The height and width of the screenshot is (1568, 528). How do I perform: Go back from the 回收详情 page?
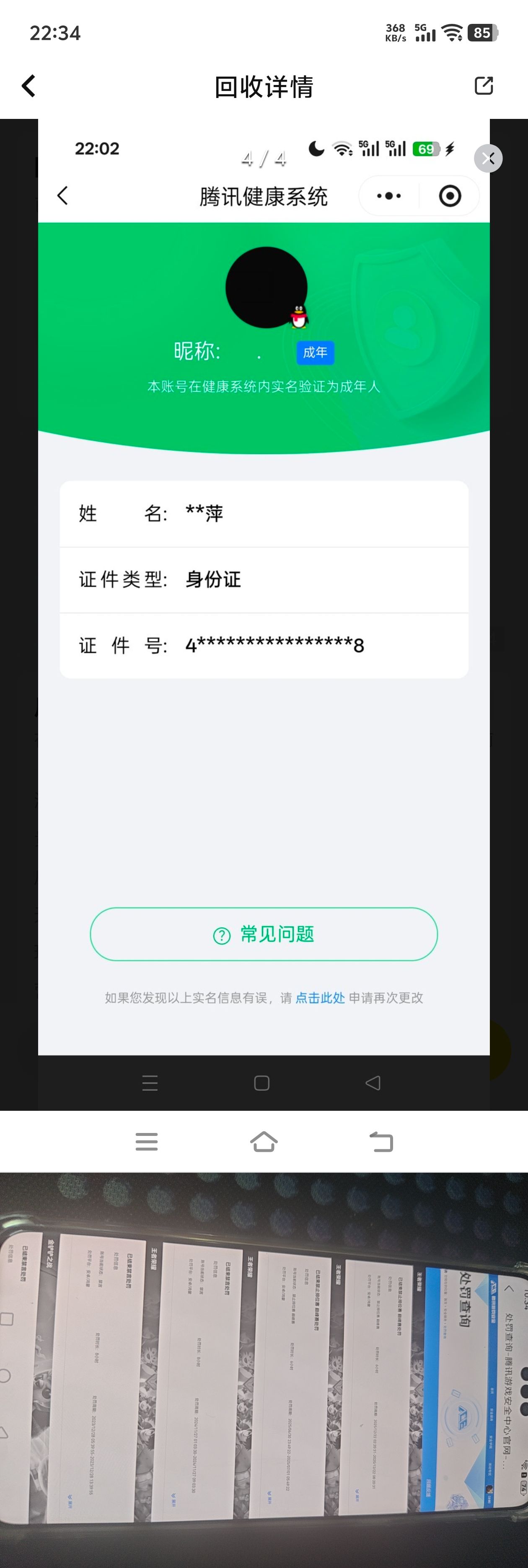click(x=28, y=86)
